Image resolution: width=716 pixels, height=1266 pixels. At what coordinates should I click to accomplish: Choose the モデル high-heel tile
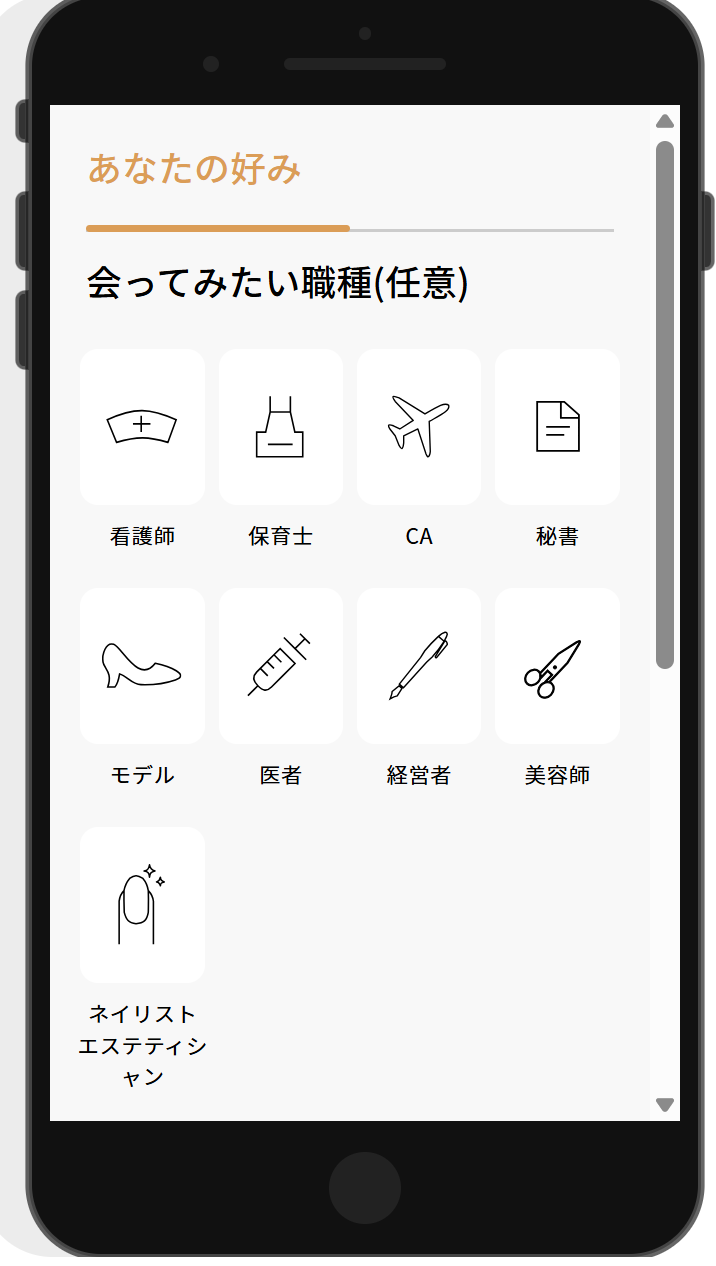pos(142,666)
